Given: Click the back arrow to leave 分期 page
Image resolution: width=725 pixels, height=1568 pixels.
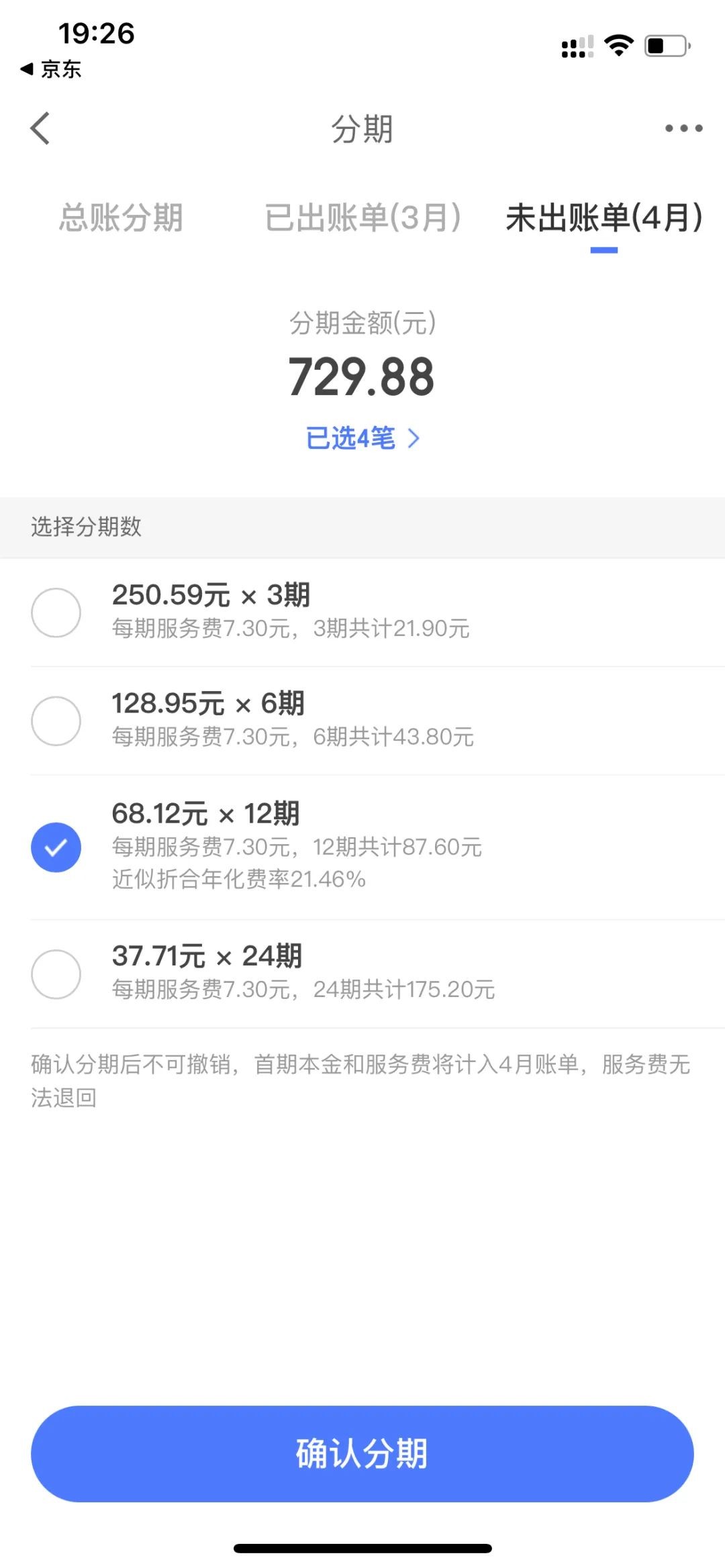Looking at the screenshot, I should click(40, 129).
